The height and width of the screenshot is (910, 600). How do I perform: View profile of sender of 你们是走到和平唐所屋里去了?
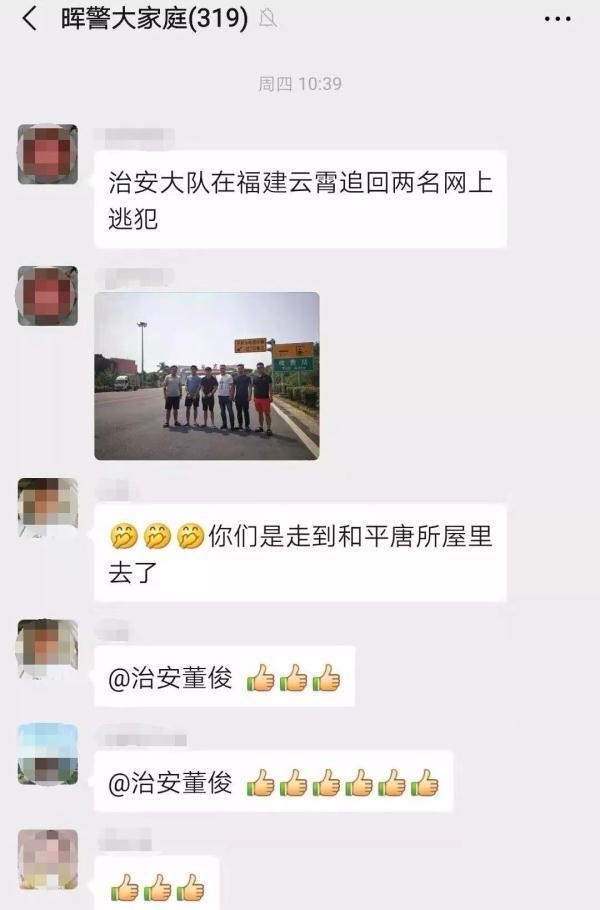(x=47, y=507)
